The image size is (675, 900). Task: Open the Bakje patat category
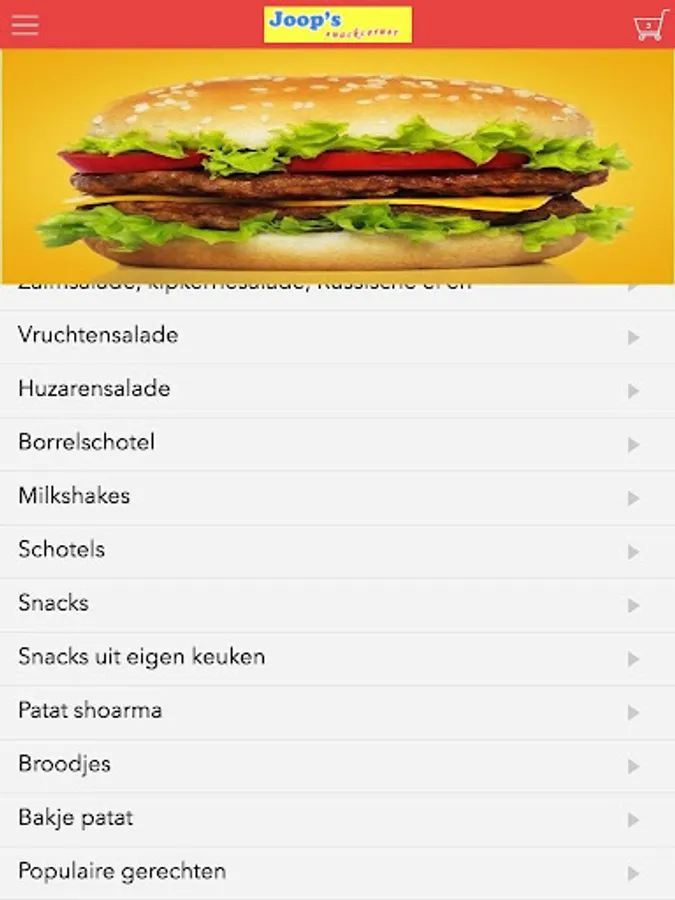click(x=337, y=819)
